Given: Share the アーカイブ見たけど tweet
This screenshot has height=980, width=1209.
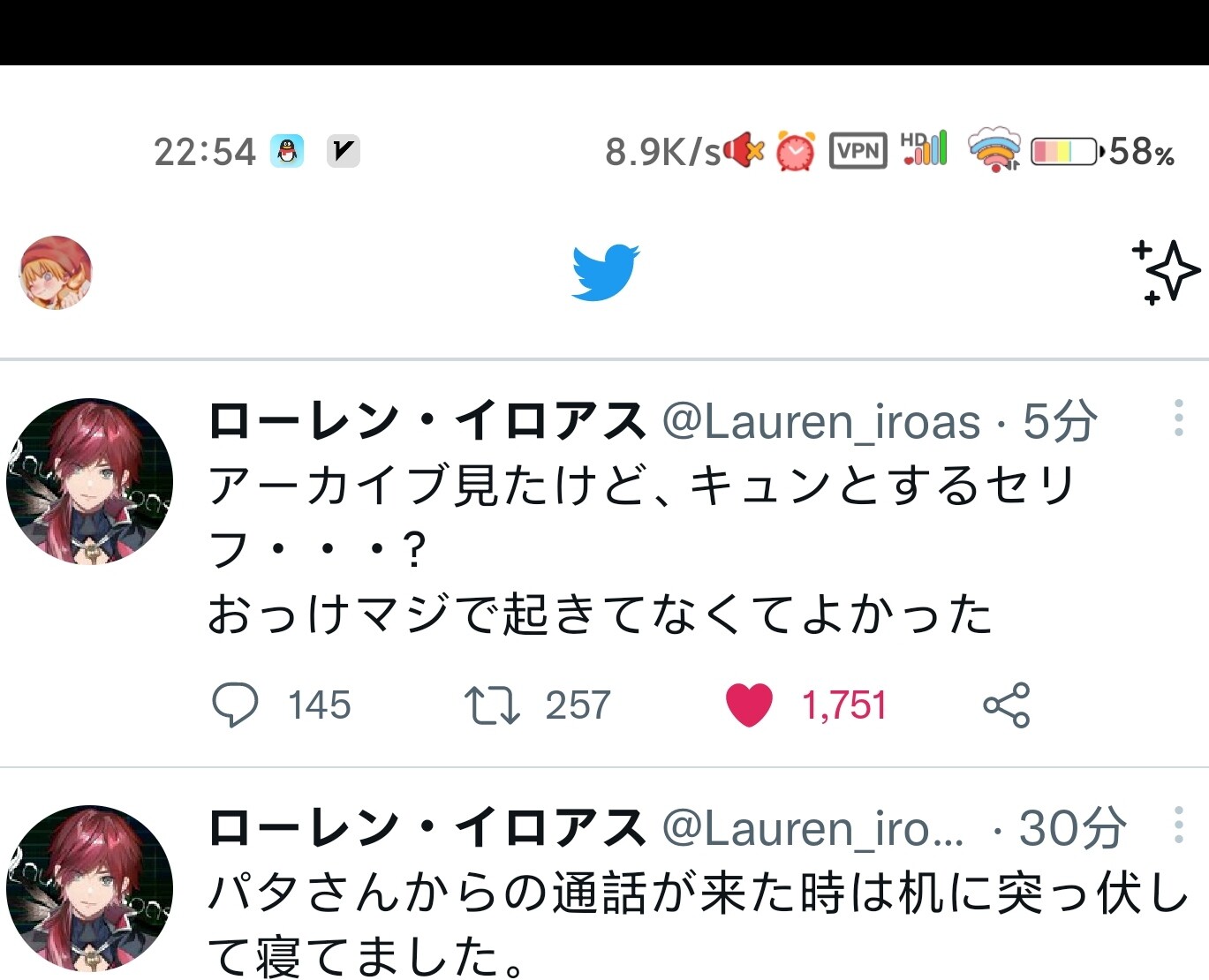Looking at the screenshot, I should 1006,705.
